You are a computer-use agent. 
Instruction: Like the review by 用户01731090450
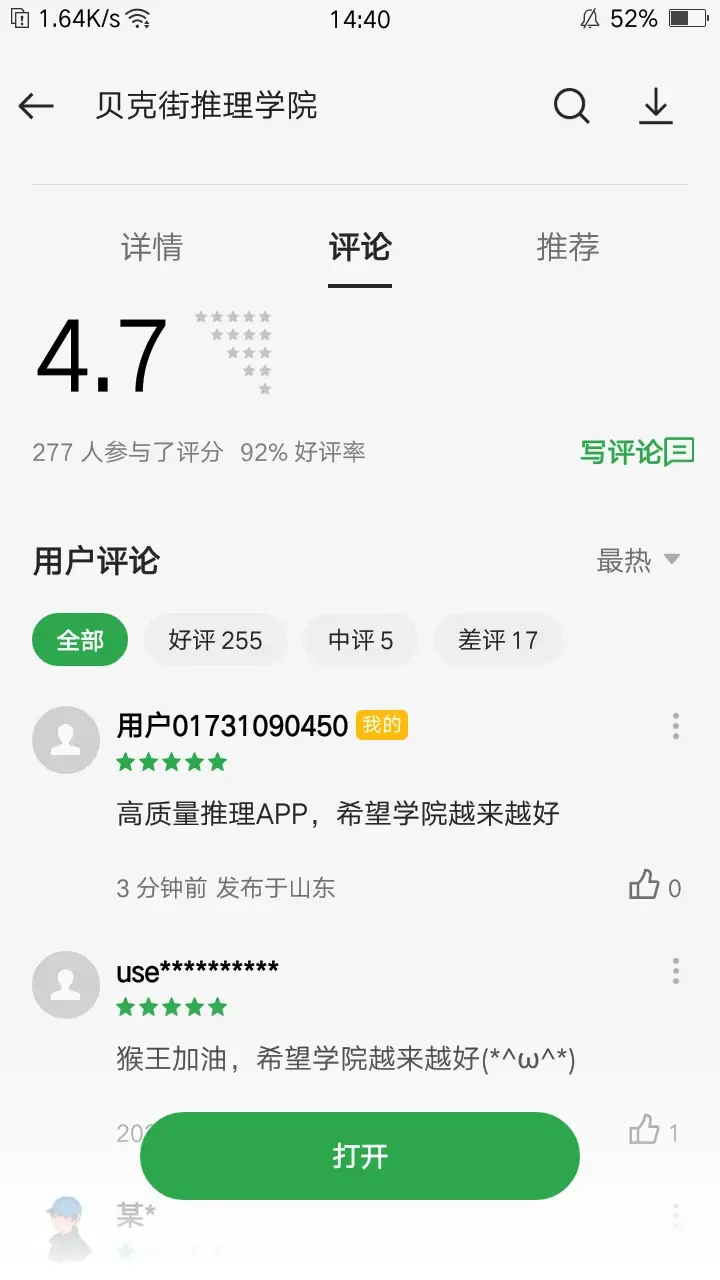tap(645, 886)
